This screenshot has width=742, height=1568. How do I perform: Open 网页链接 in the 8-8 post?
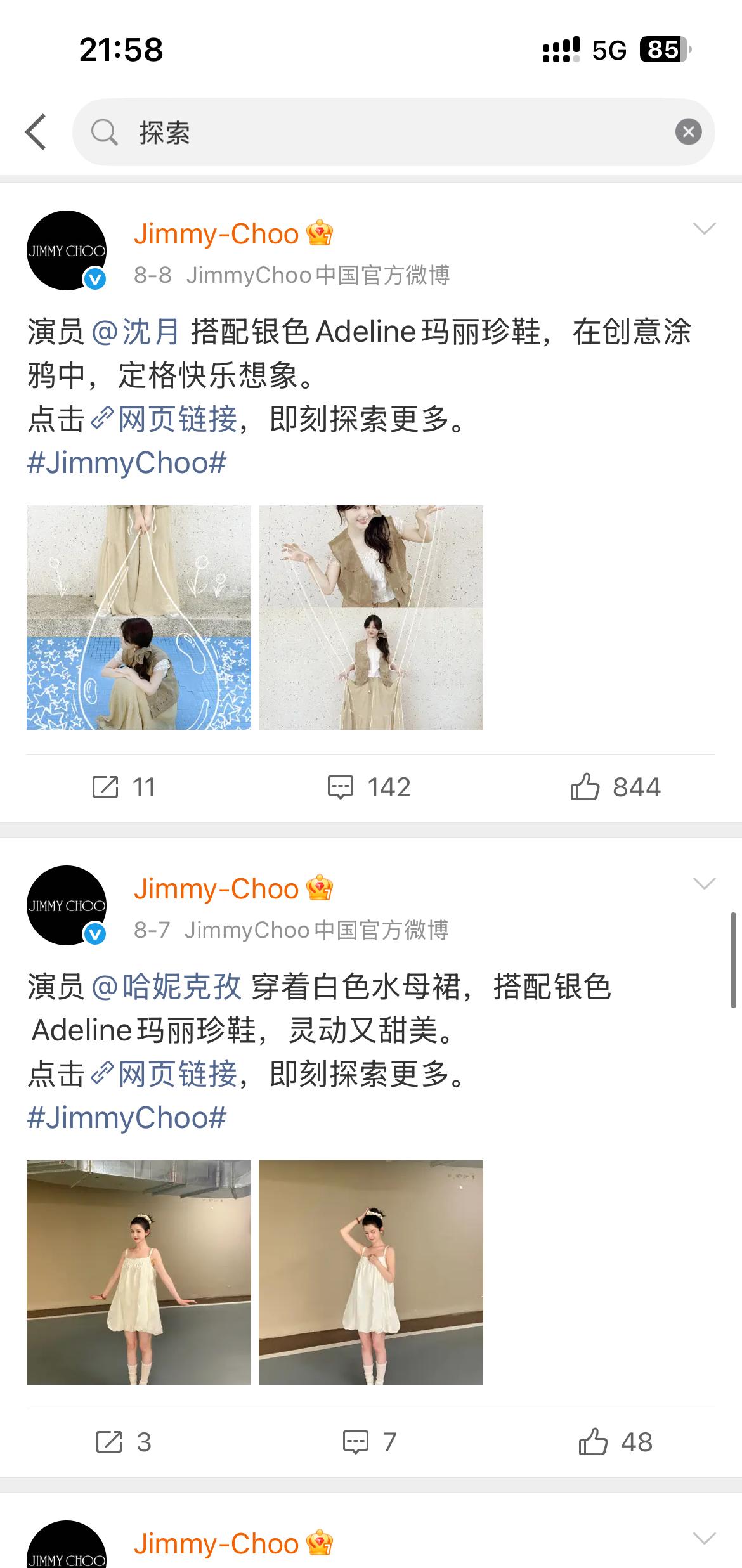[x=165, y=419]
